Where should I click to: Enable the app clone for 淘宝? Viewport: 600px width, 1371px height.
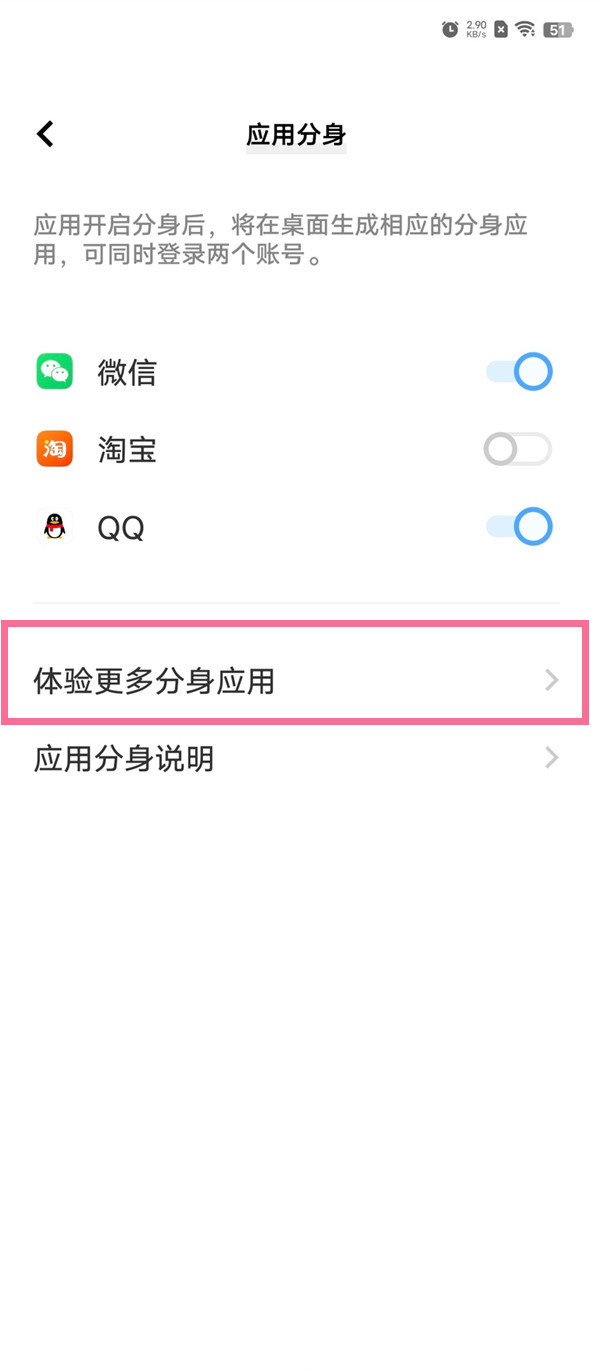click(x=517, y=450)
